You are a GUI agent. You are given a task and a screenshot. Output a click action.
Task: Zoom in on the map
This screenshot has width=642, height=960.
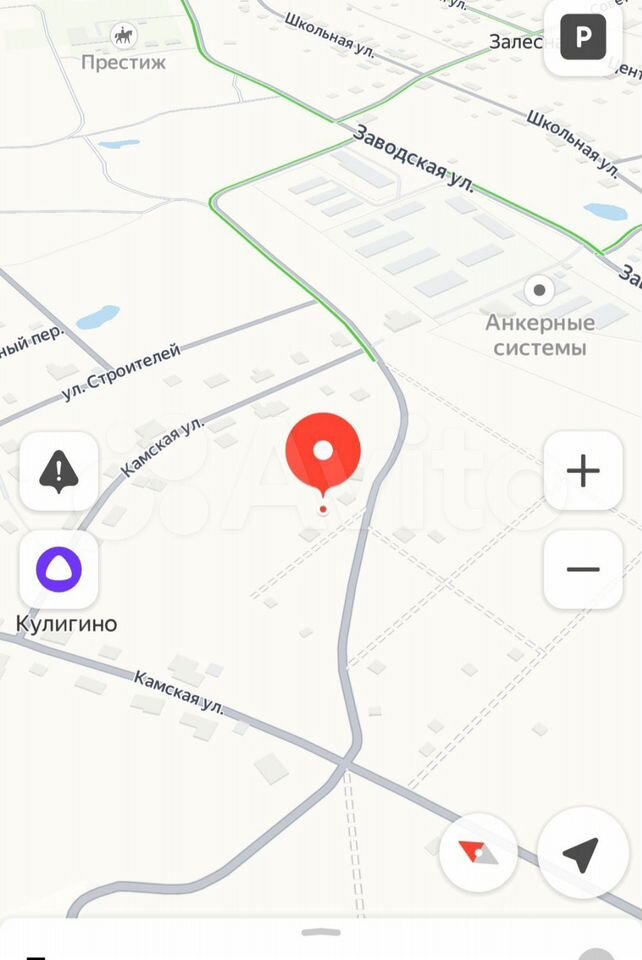tap(583, 471)
